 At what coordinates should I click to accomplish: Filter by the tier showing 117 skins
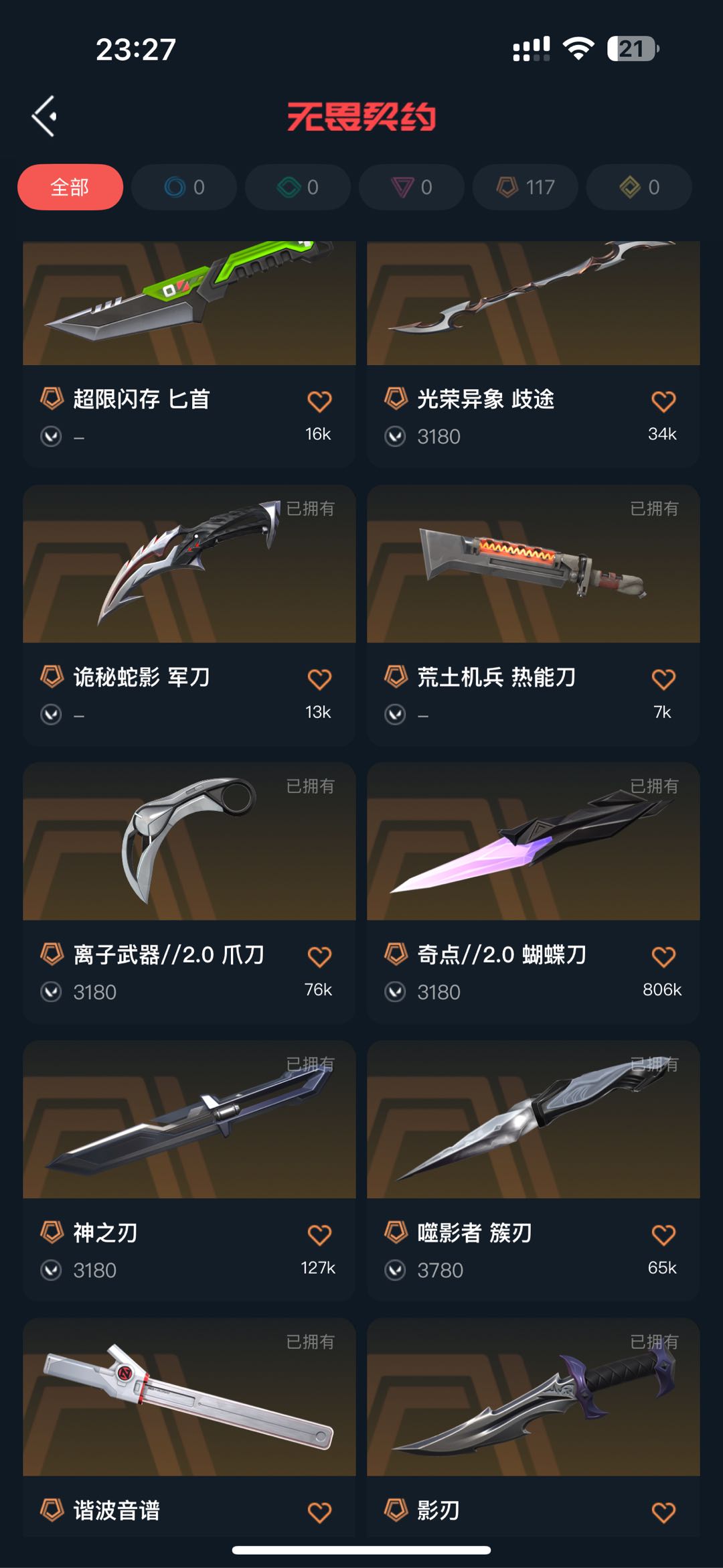point(526,187)
